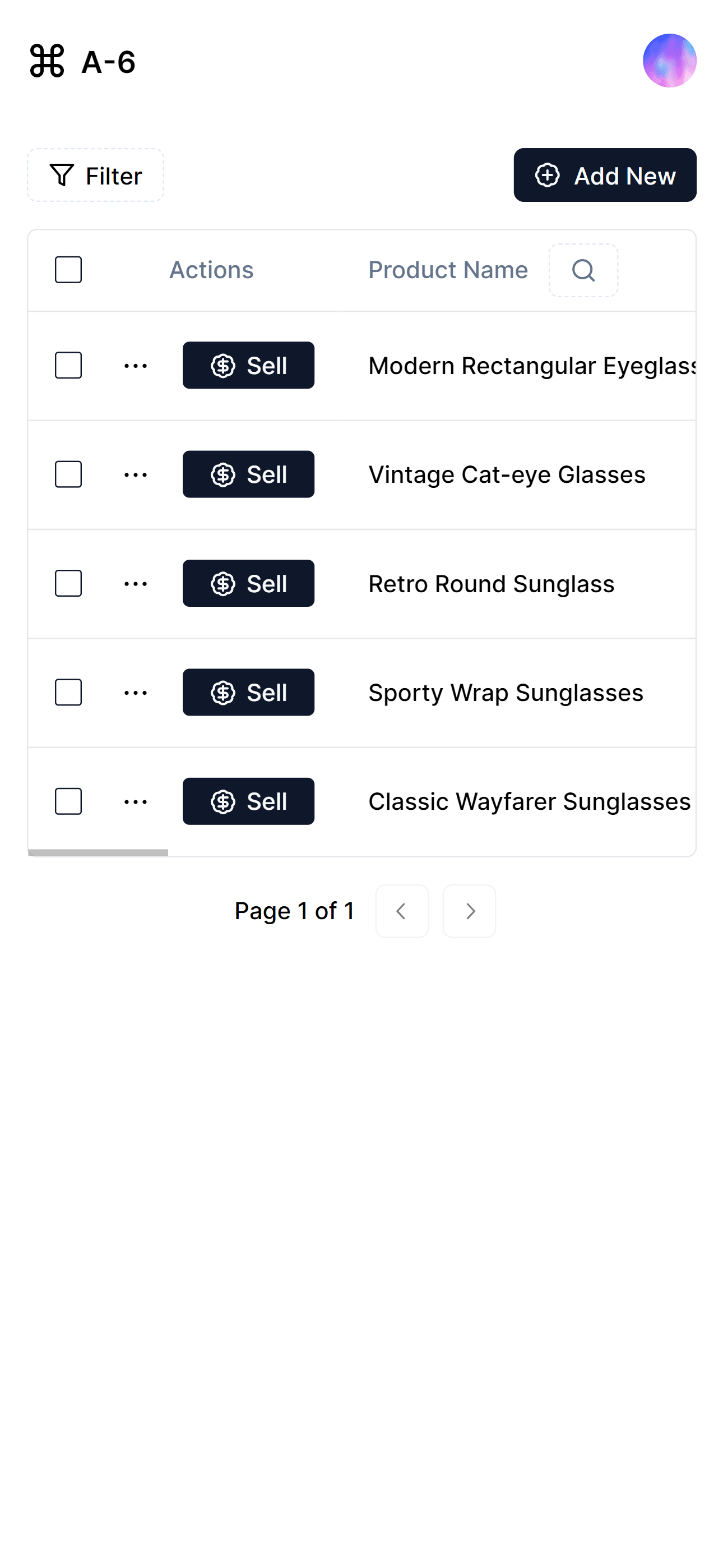The height and width of the screenshot is (1568, 723).
Task: Sell Retro Round Sunglass
Action: [248, 583]
